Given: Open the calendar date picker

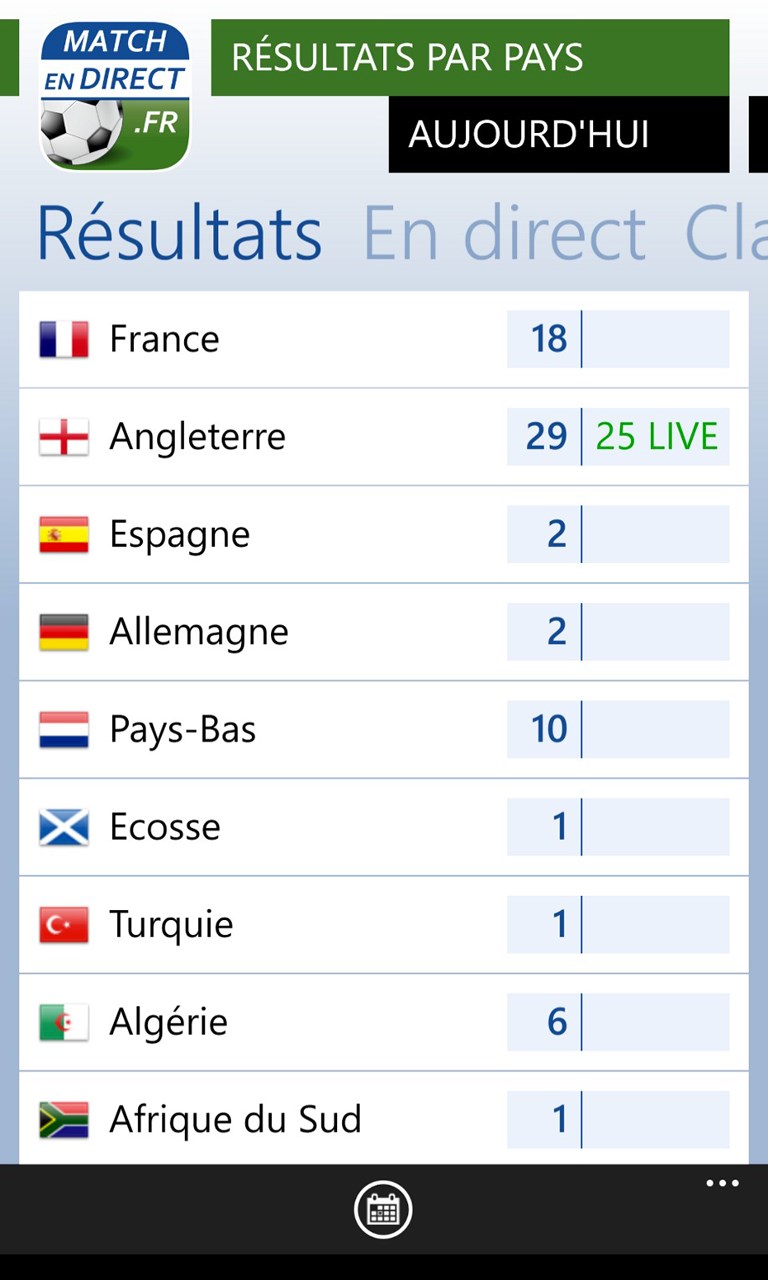Looking at the screenshot, I should coord(383,1210).
